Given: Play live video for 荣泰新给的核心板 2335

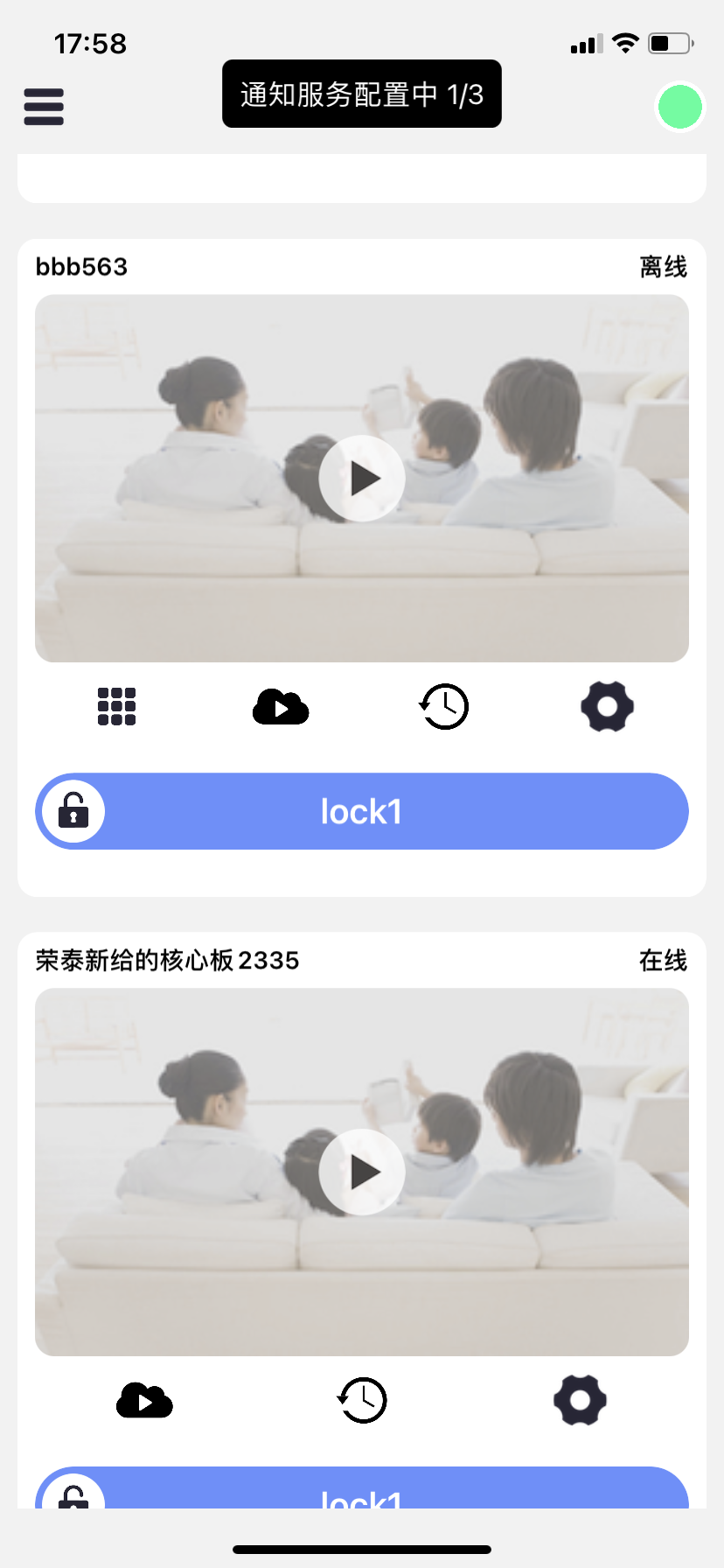Looking at the screenshot, I should click(362, 1172).
